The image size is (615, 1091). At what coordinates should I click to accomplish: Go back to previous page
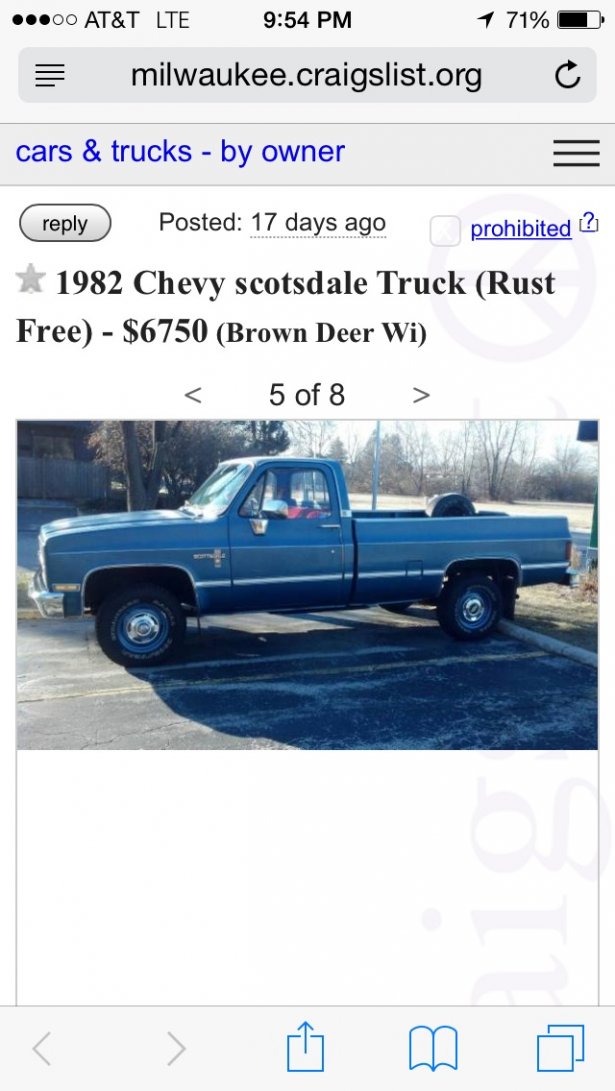click(x=42, y=1048)
